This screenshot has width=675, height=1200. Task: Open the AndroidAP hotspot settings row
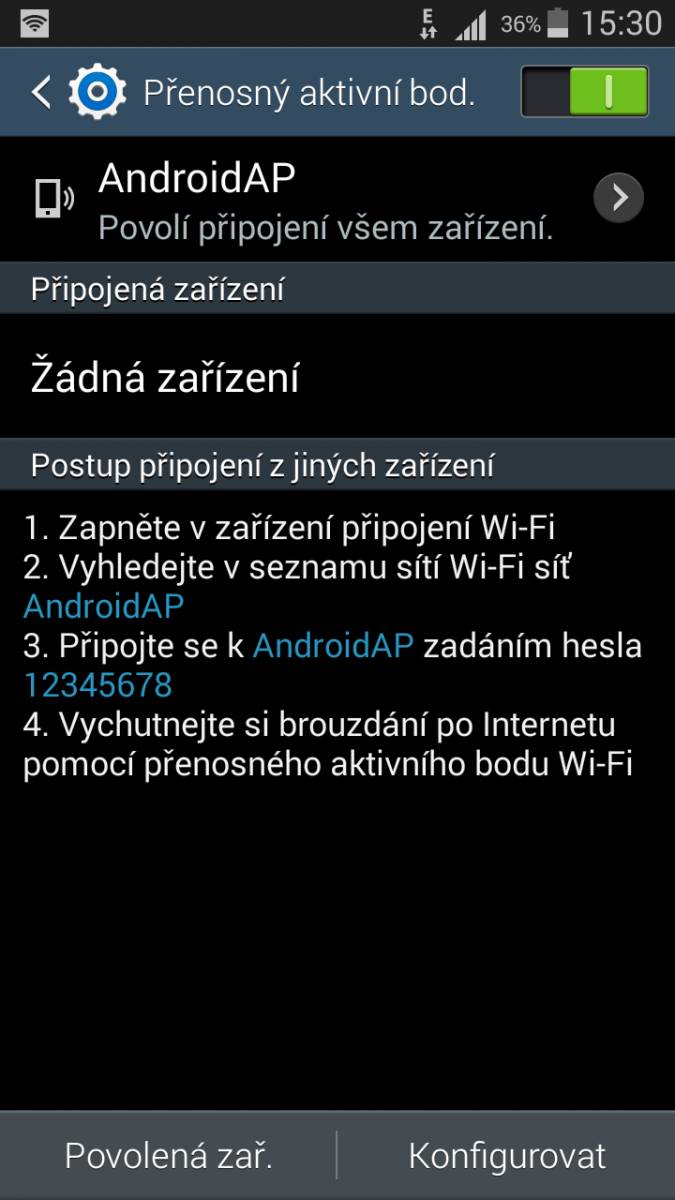[x=337, y=200]
